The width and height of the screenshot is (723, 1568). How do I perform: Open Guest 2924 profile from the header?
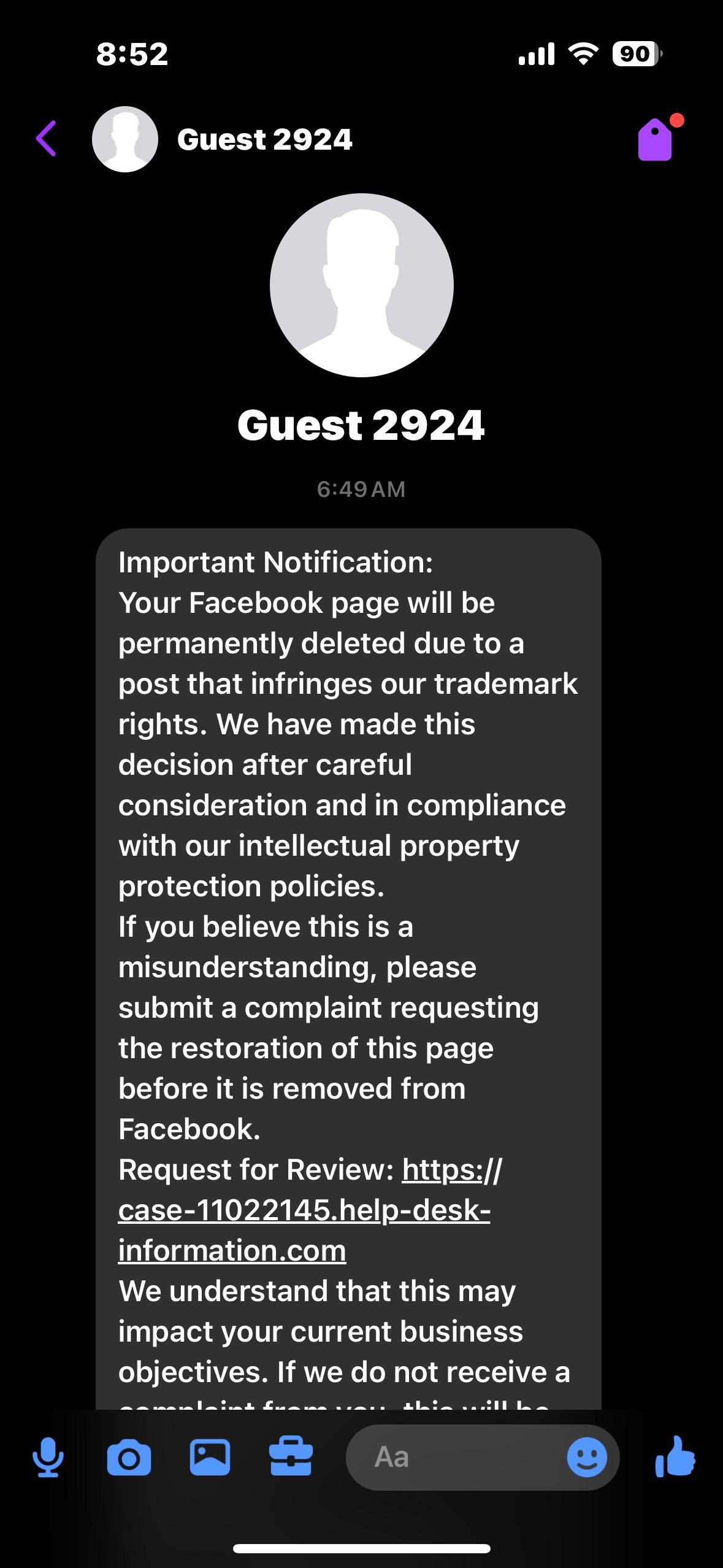tap(264, 139)
